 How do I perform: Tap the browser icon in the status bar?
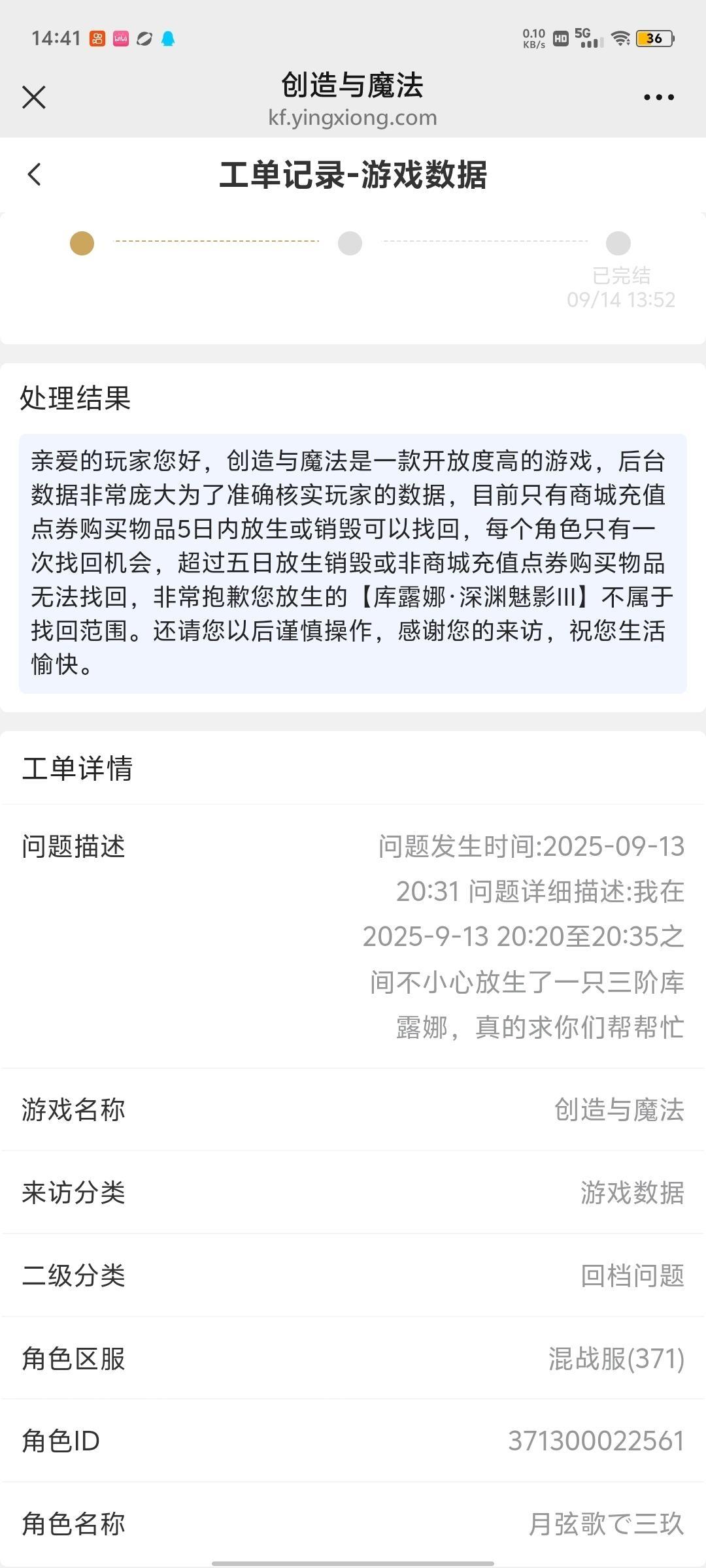pyautogui.click(x=145, y=38)
